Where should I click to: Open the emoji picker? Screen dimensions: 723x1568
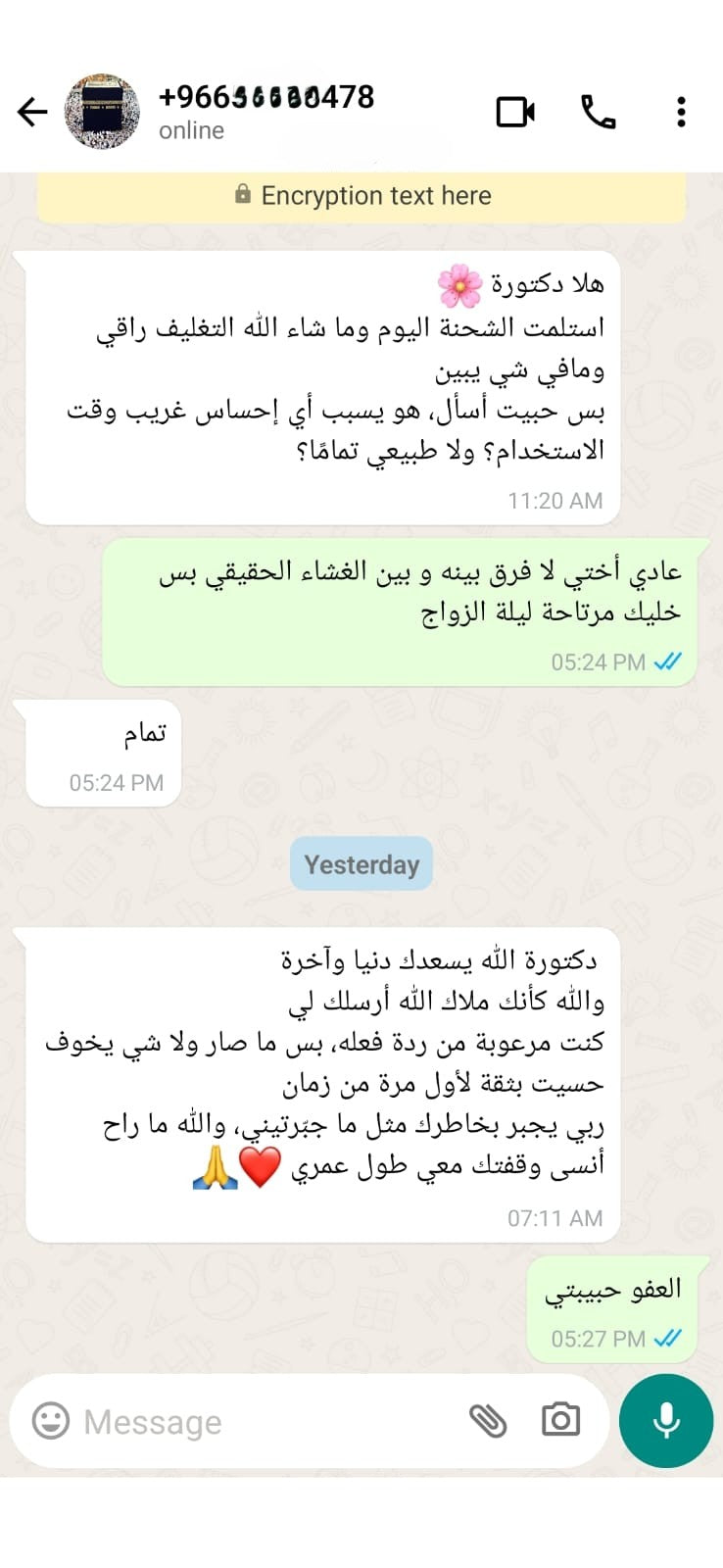pos(51,1420)
